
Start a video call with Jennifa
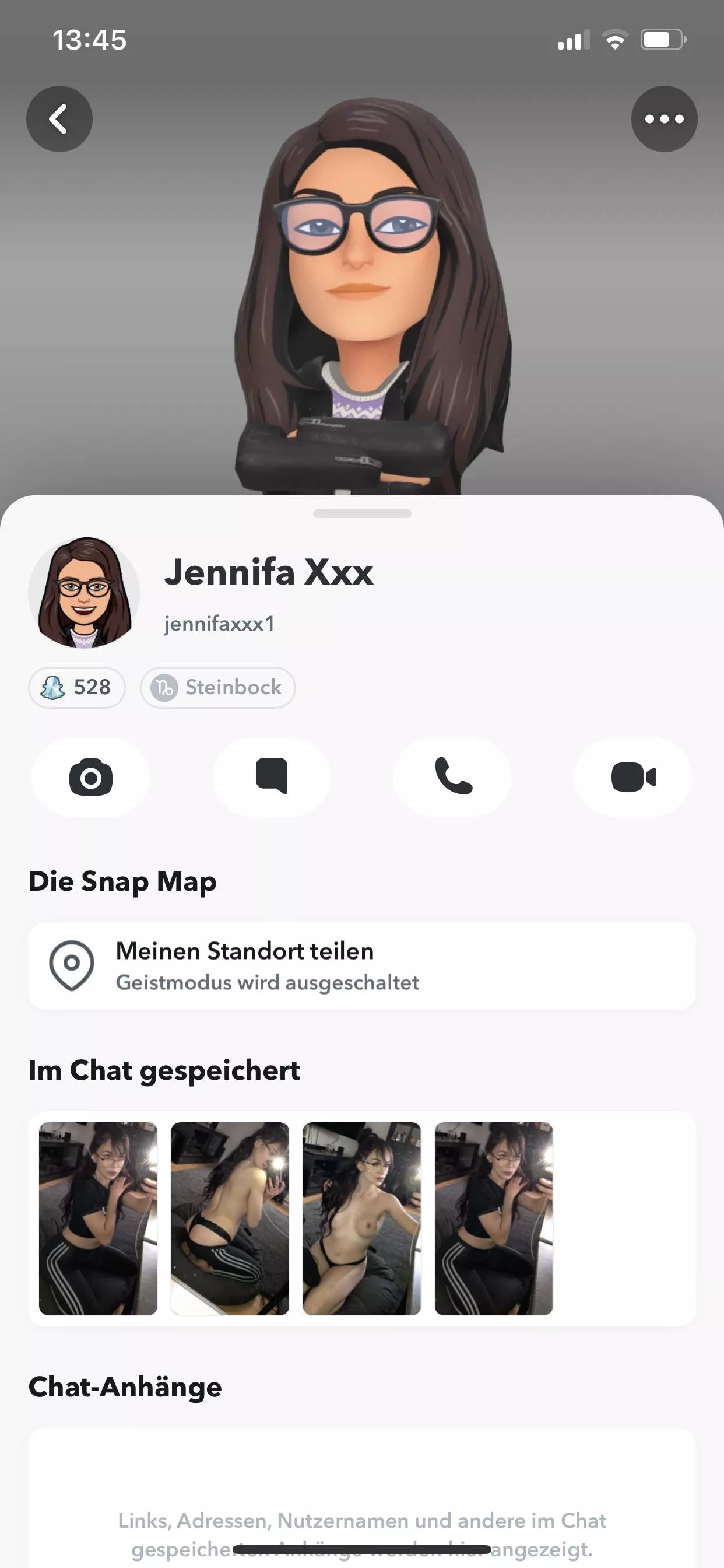pyautogui.click(x=632, y=776)
